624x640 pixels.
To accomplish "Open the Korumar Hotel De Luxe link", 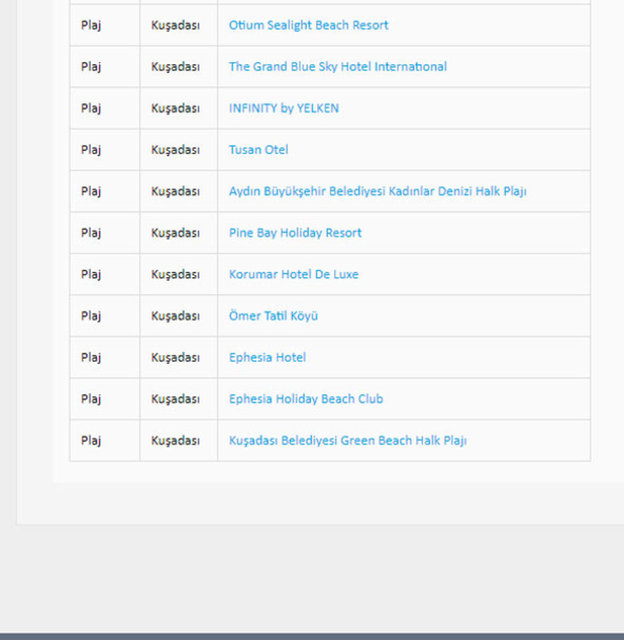I will point(293,274).
